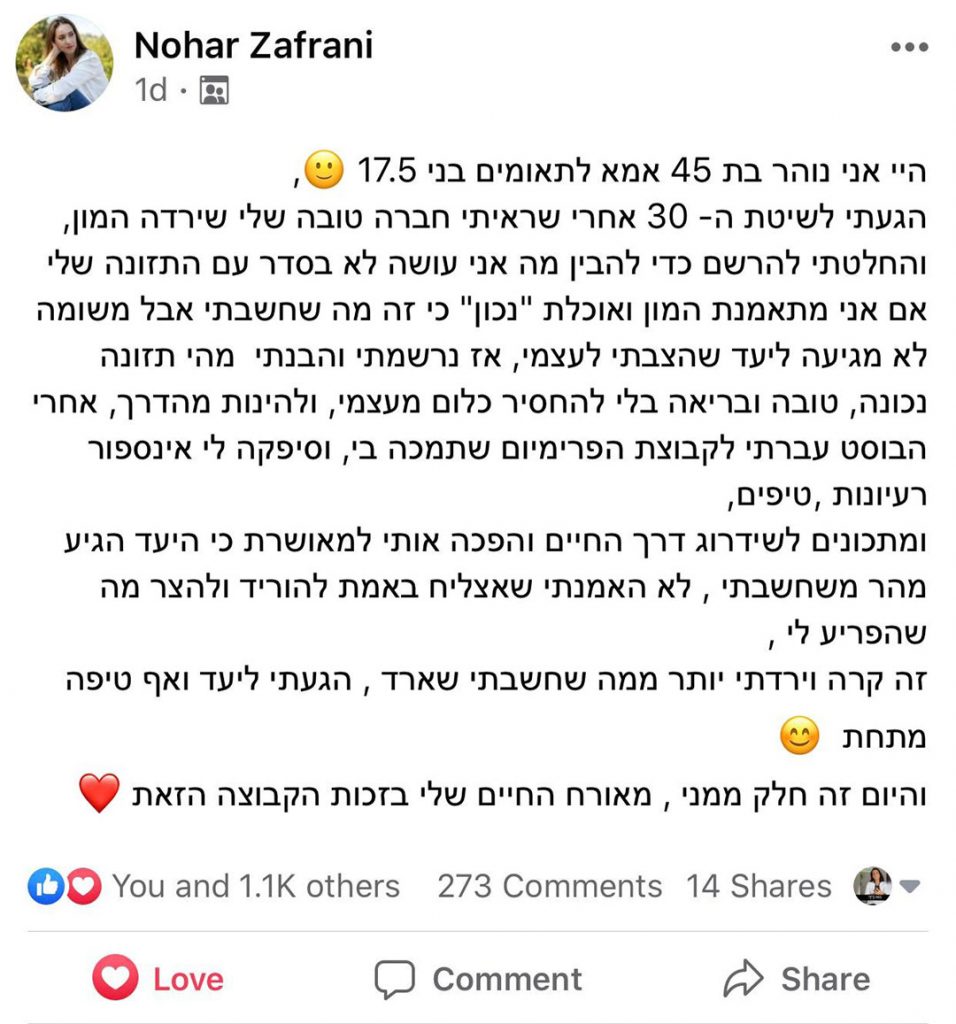Open the Nohar Zafrani profile name link
This screenshot has width=956, height=1024.
click(x=251, y=44)
